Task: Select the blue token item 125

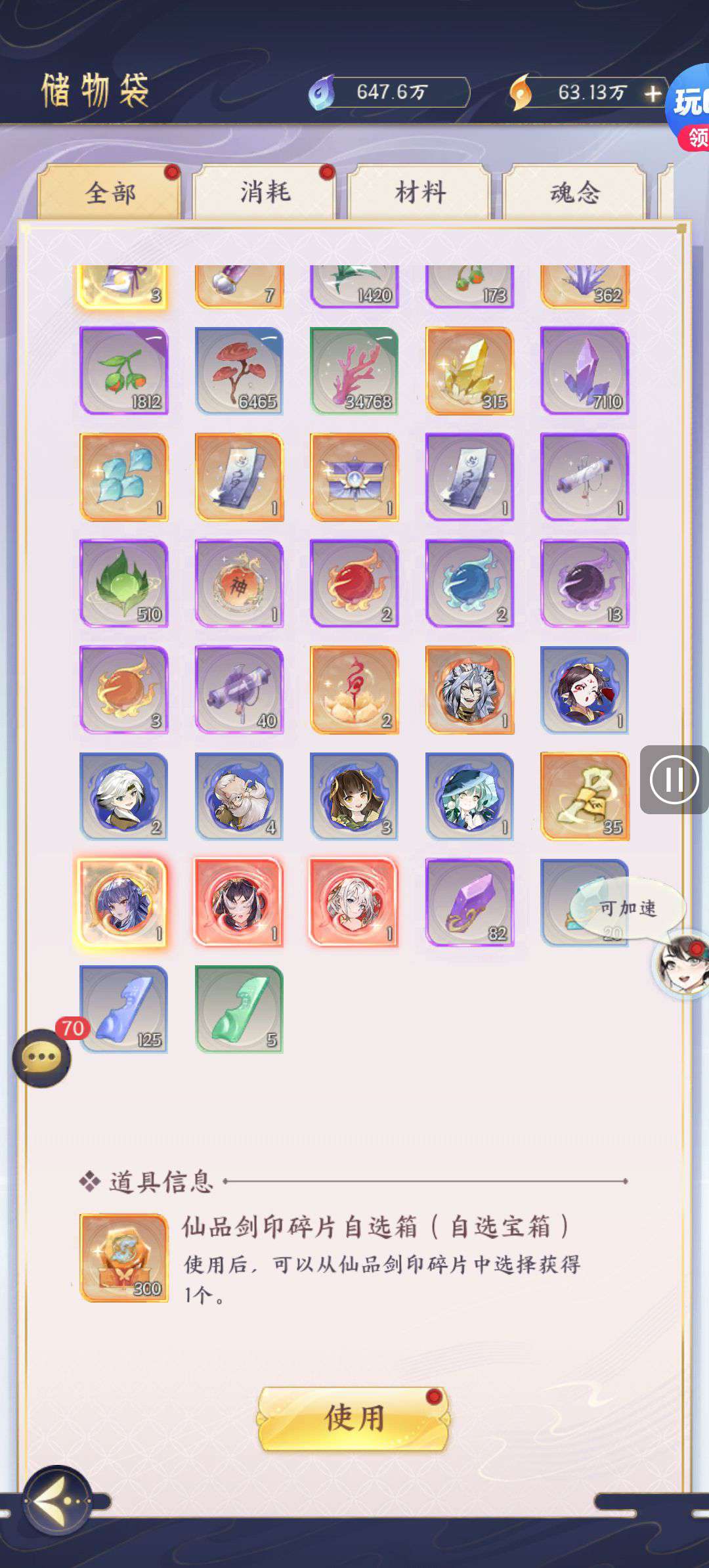Action: click(x=123, y=1009)
